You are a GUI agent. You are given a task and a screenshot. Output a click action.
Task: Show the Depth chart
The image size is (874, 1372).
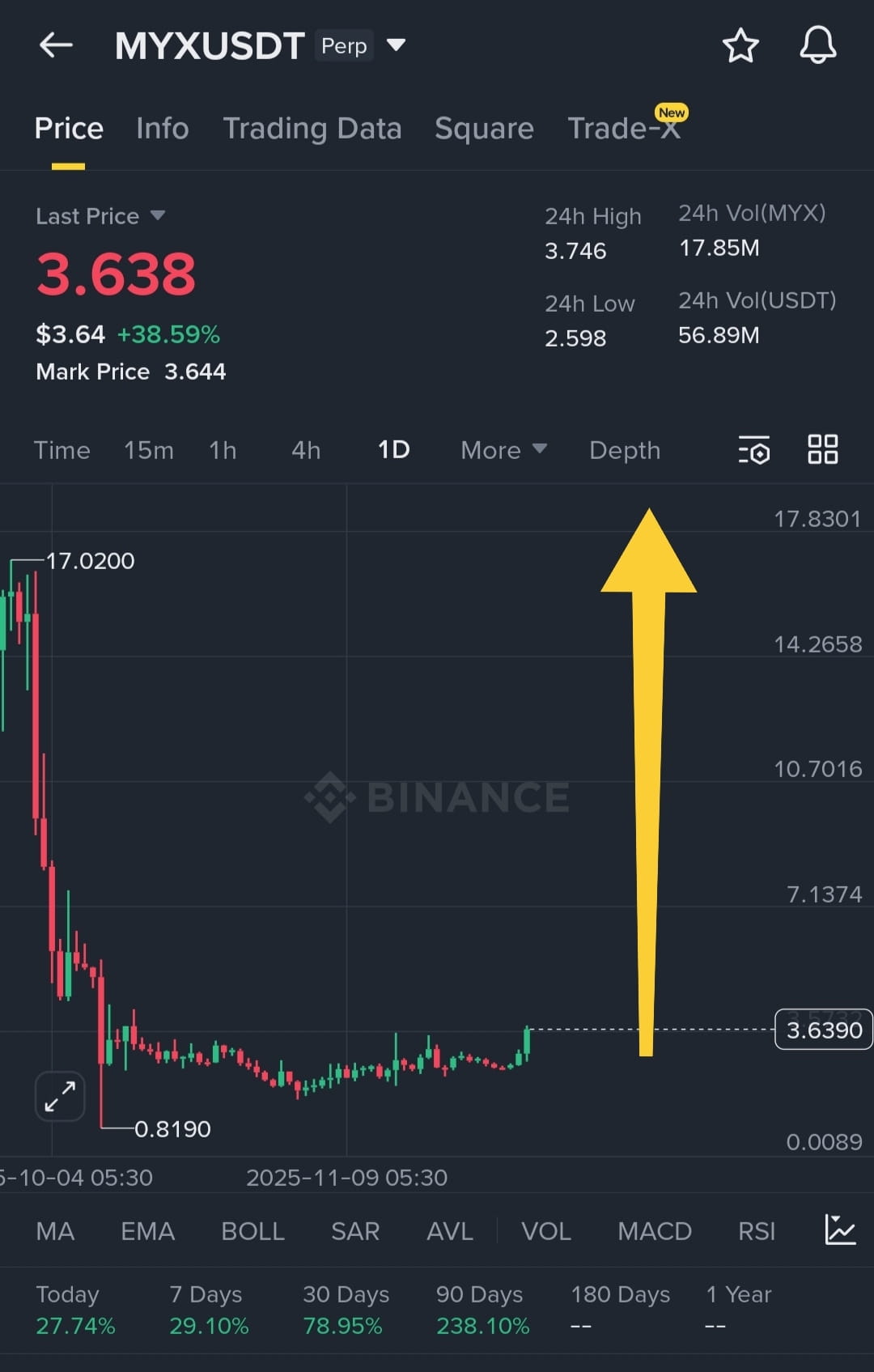tap(624, 450)
